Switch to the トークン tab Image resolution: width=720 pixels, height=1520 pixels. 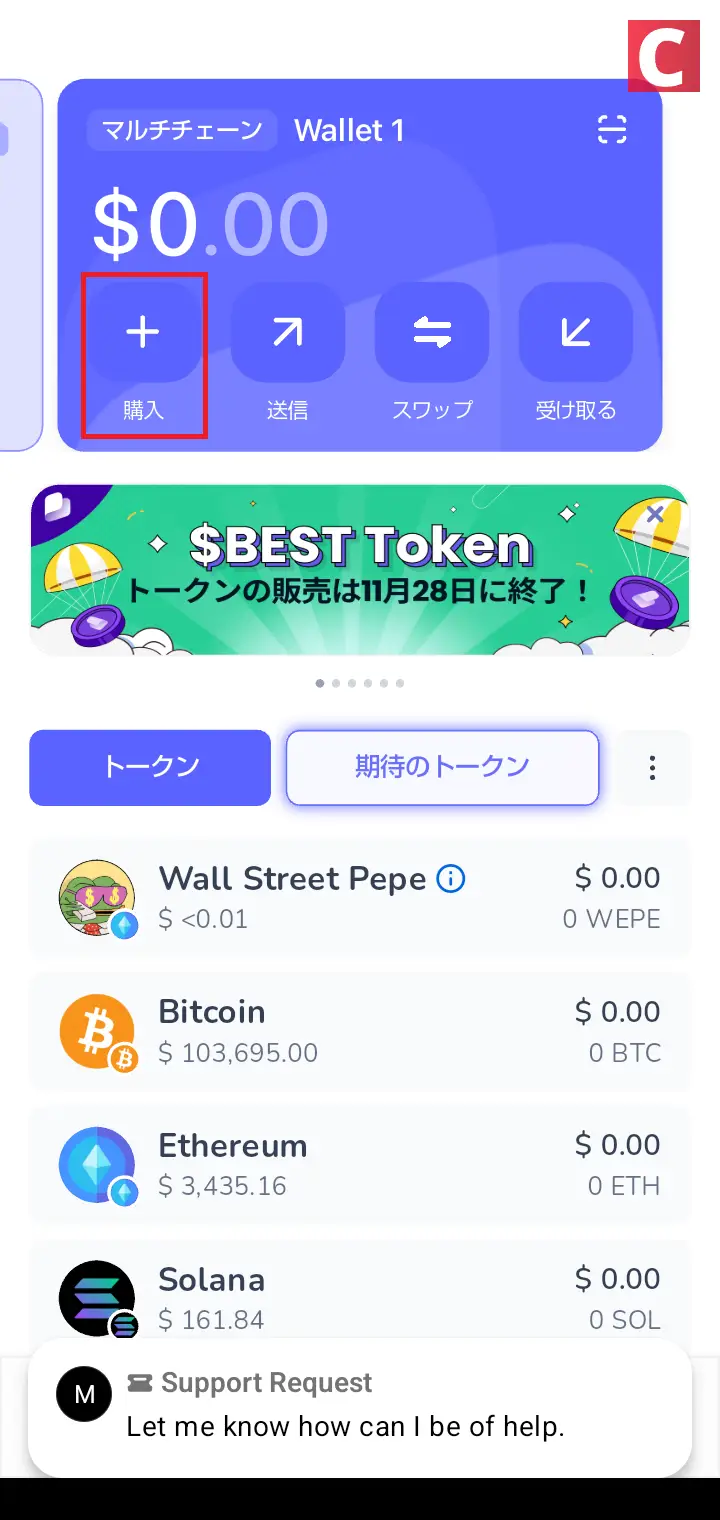(150, 768)
